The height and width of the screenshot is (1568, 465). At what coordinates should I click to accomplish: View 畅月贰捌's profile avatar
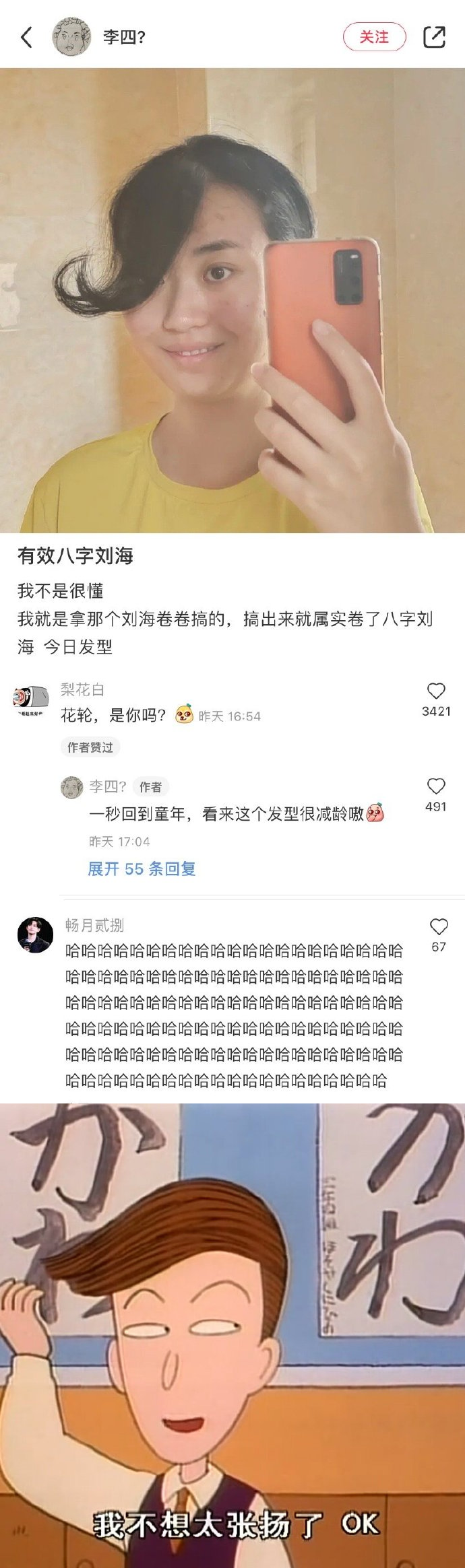(35, 934)
